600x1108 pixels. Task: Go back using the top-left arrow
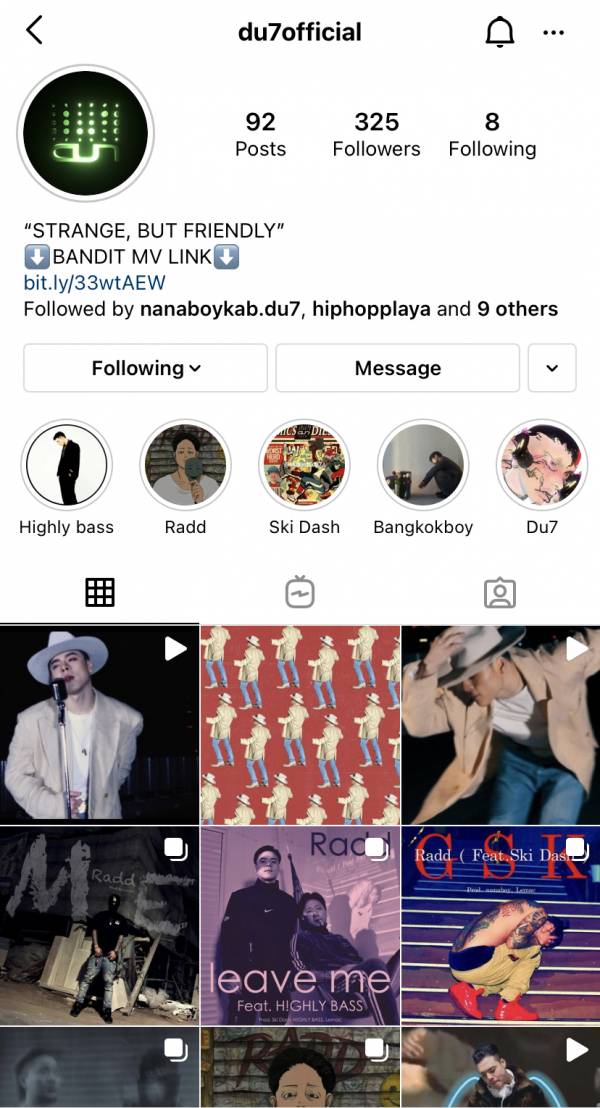click(x=34, y=31)
